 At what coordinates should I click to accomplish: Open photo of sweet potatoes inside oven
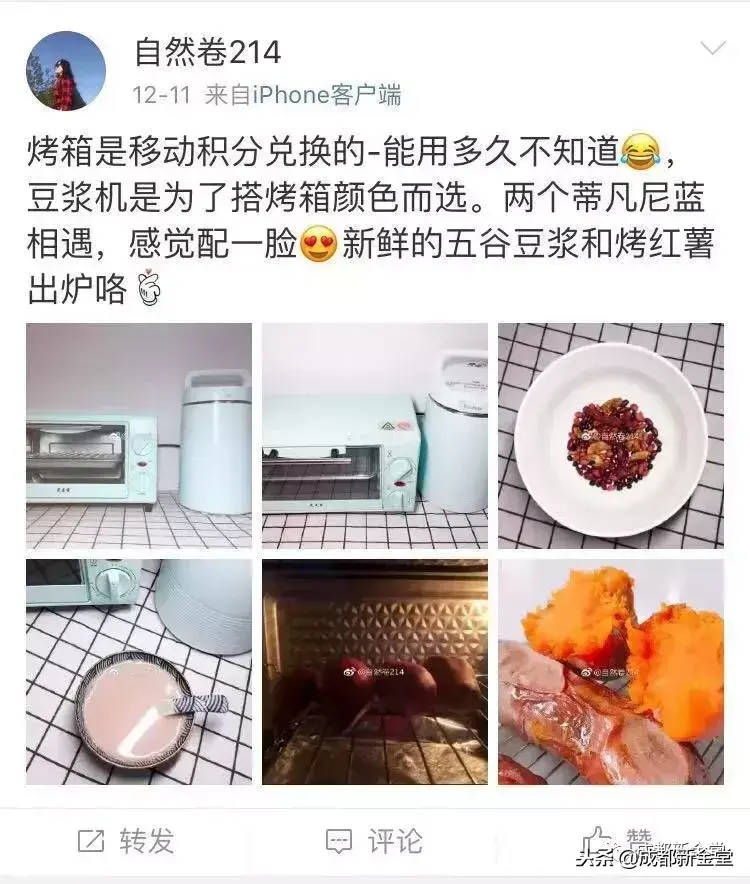click(375, 671)
